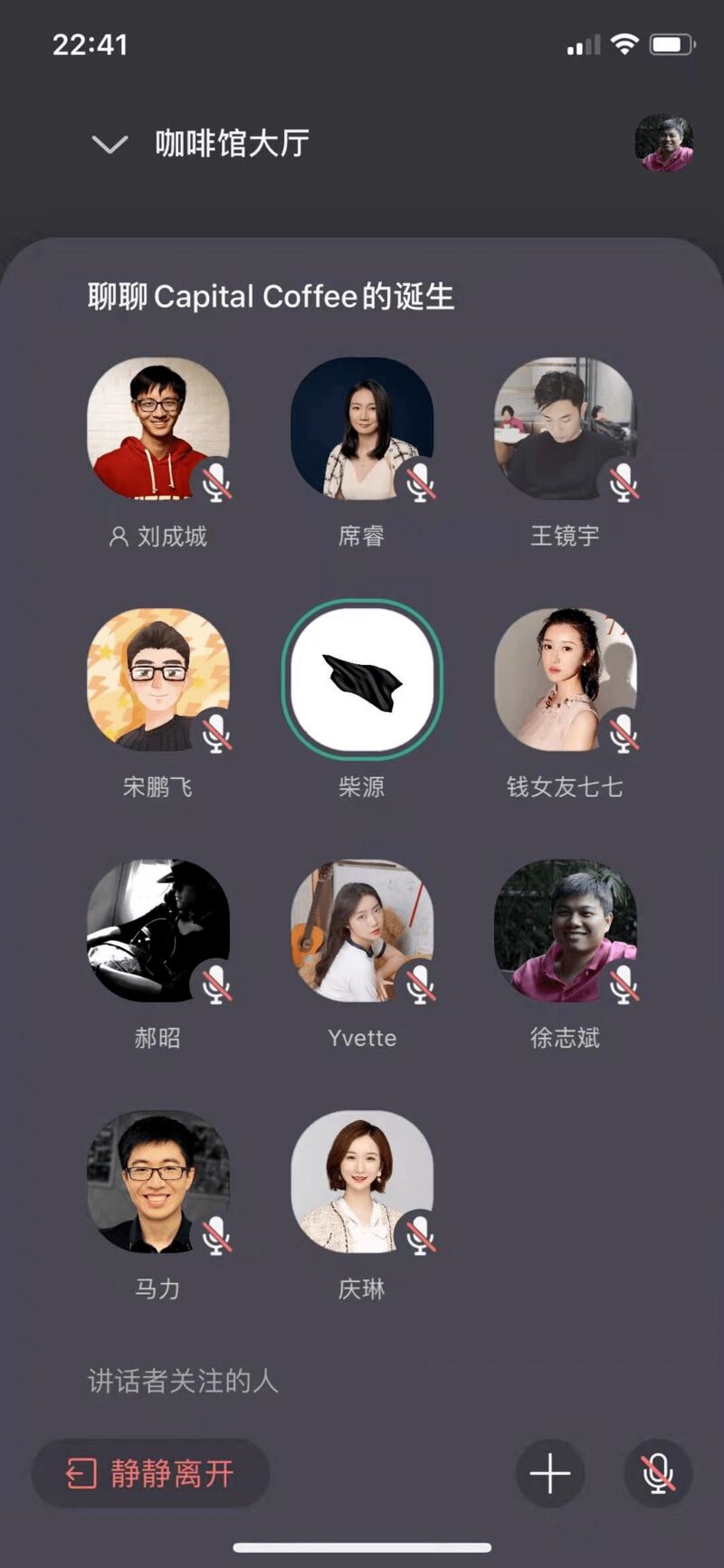Leave quietly with 静静离开 button
Viewport: 724px width, 1568px height.
(150, 1473)
